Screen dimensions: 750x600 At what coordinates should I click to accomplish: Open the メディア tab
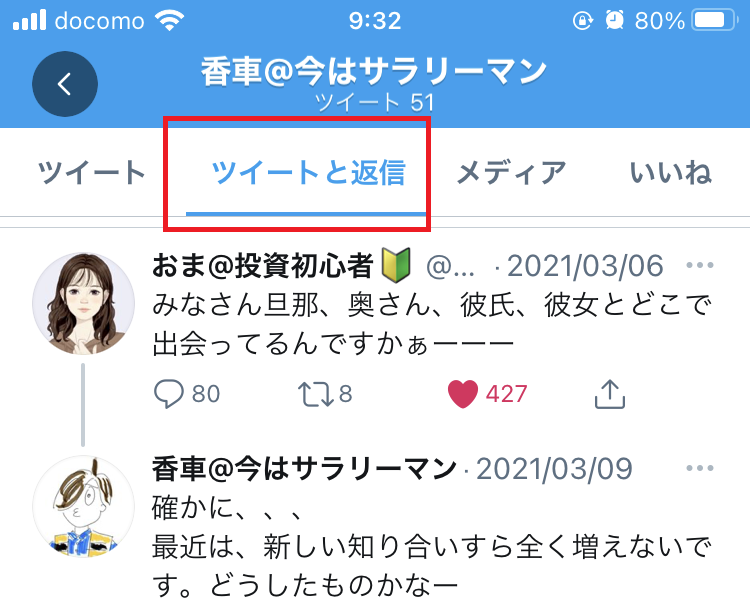coord(511,173)
